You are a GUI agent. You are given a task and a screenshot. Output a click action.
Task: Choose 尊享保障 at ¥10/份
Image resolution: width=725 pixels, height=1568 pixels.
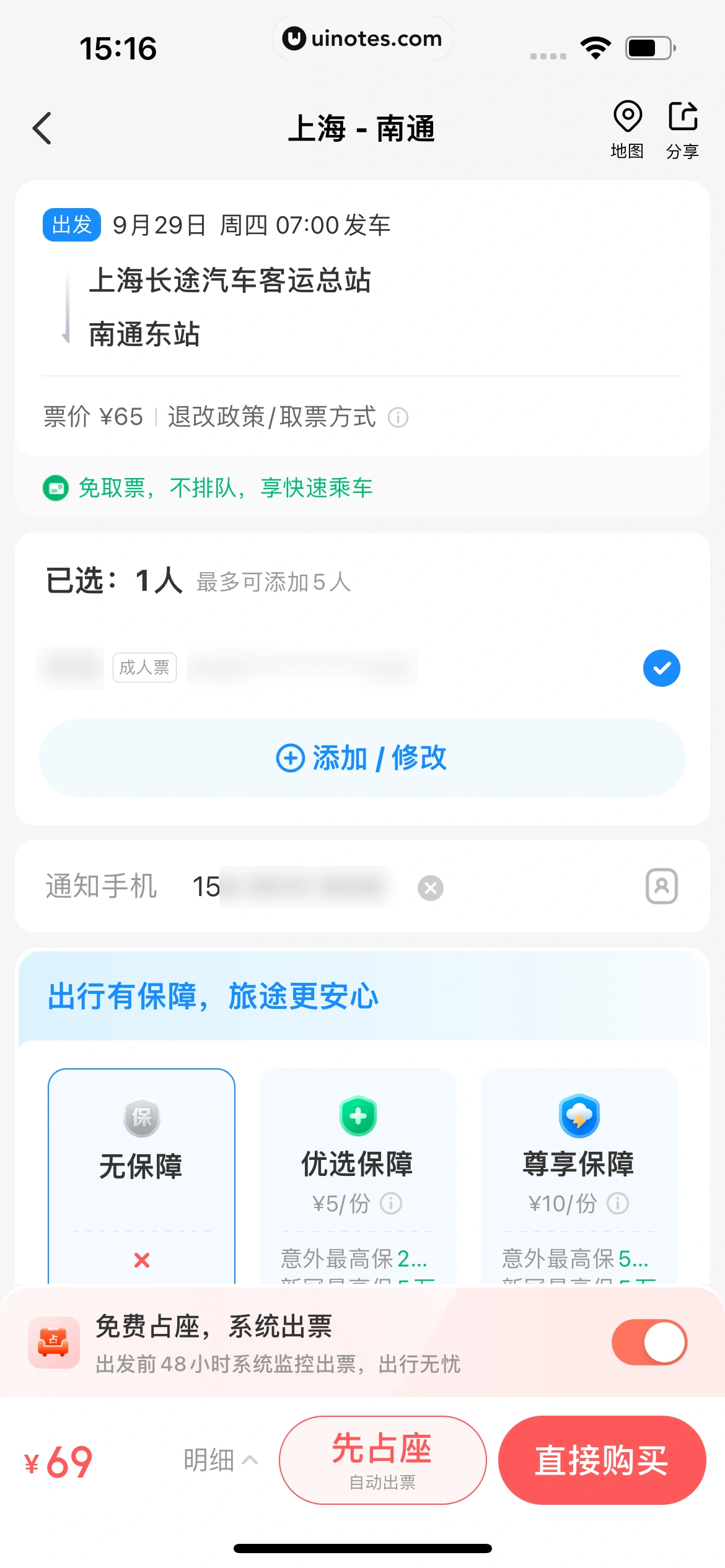[579, 1164]
